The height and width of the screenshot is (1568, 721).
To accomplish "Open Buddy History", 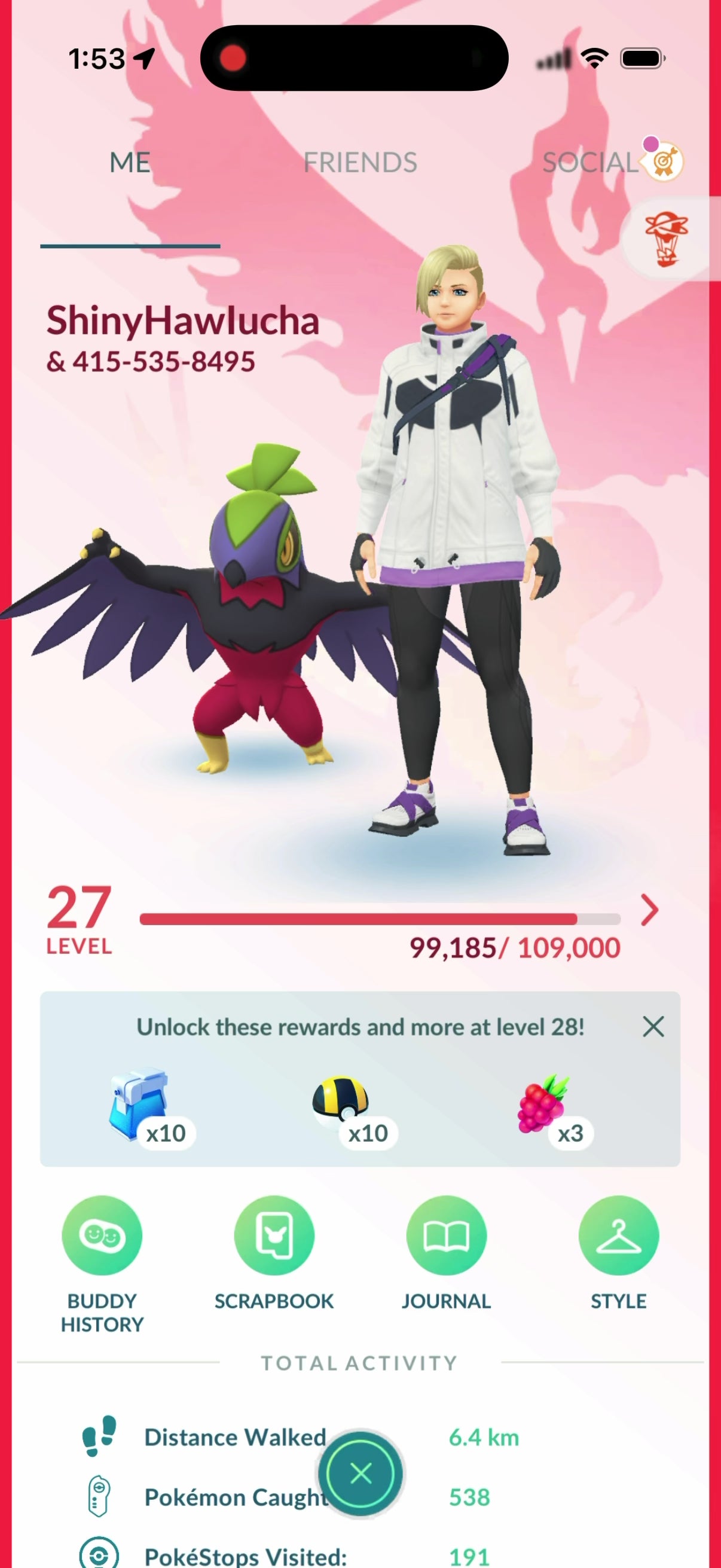I will [x=102, y=1236].
